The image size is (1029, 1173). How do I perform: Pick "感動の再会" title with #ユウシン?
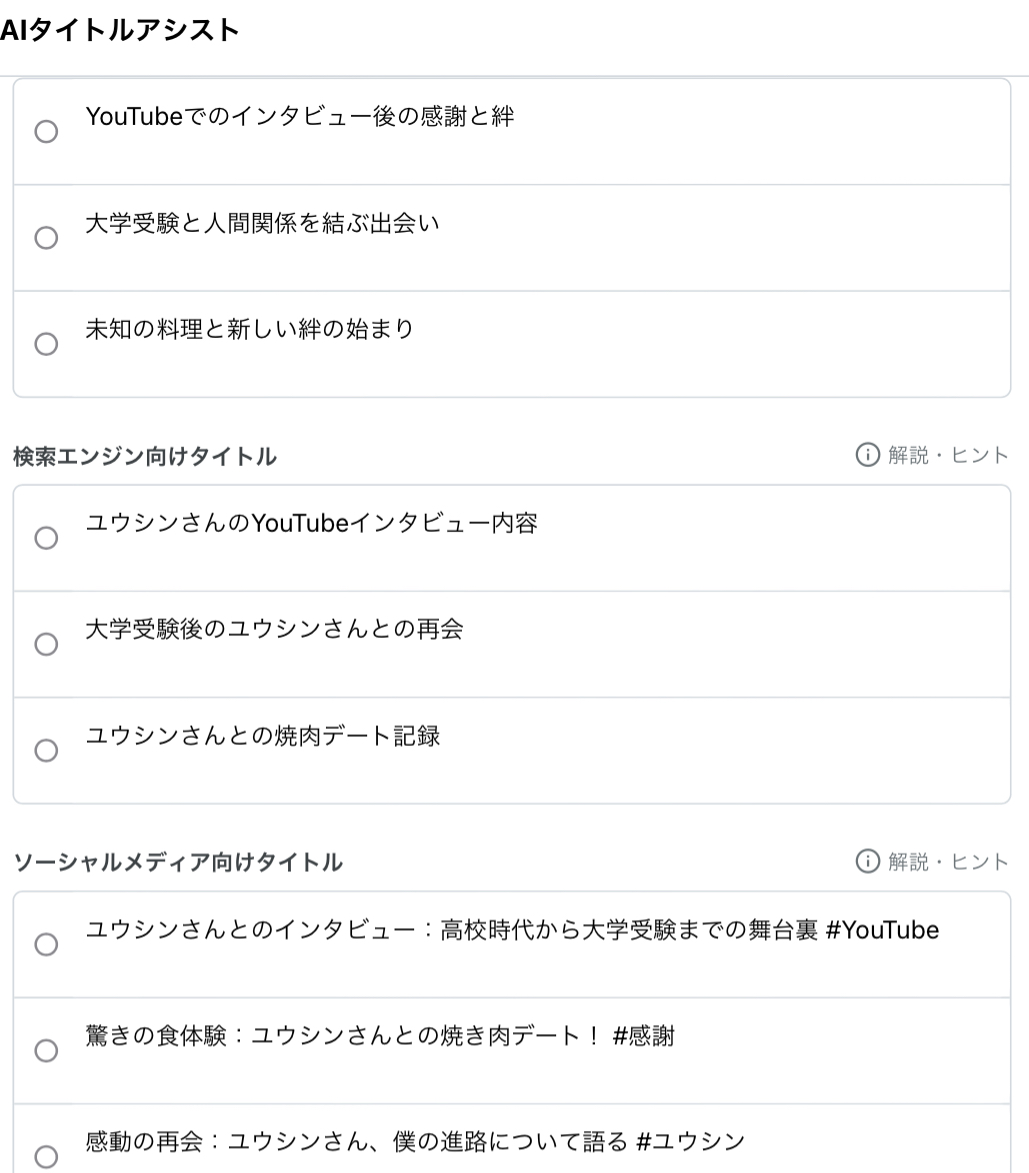click(x=46, y=1157)
